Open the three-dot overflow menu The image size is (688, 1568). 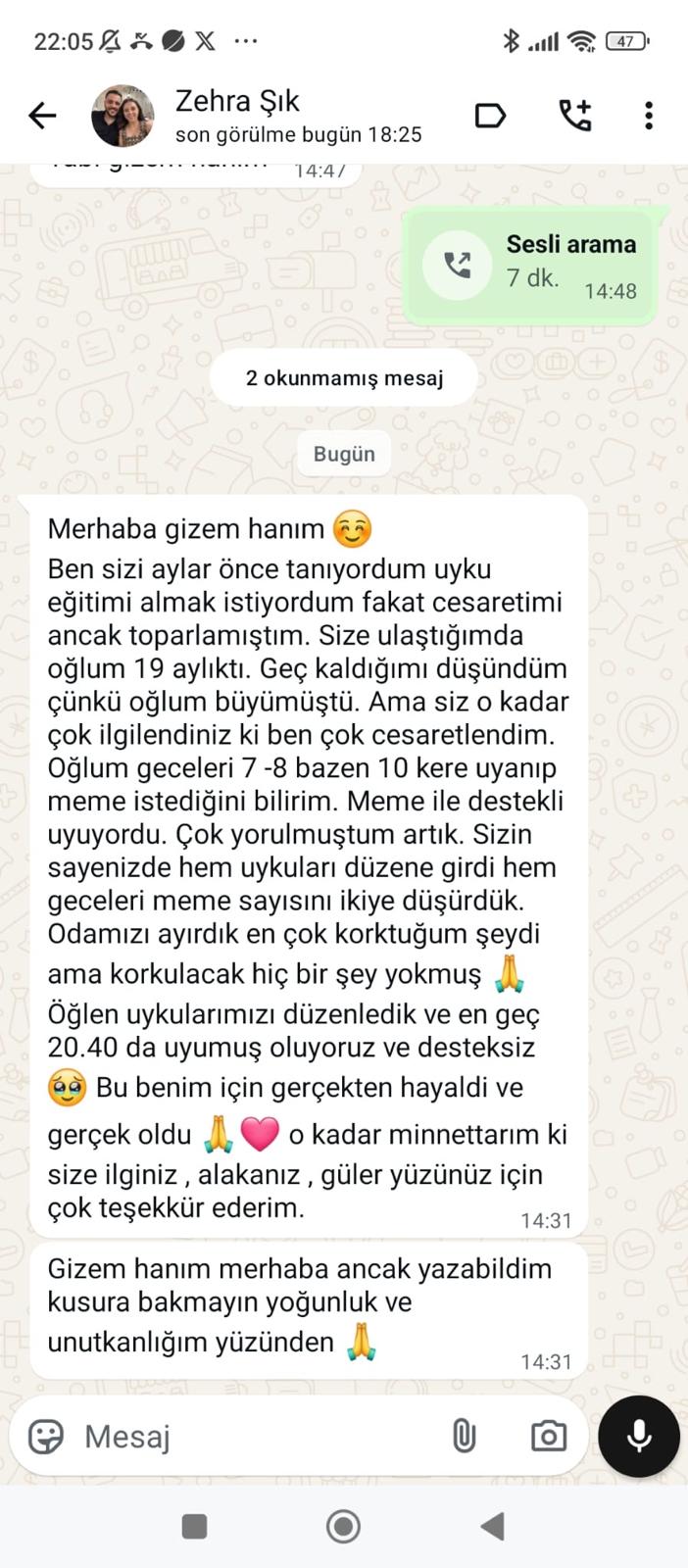click(x=648, y=116)
